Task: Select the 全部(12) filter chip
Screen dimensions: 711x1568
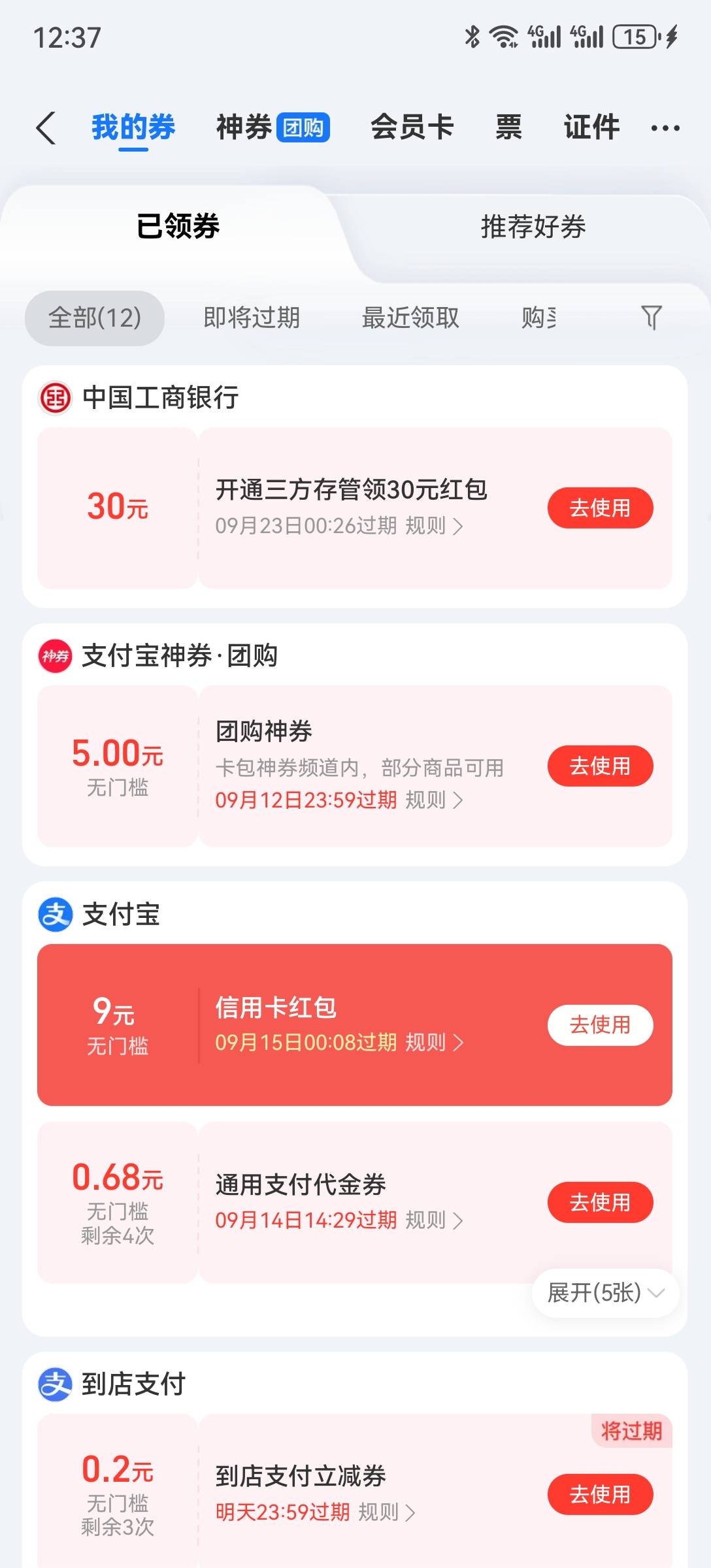Action: coord(95,318)
